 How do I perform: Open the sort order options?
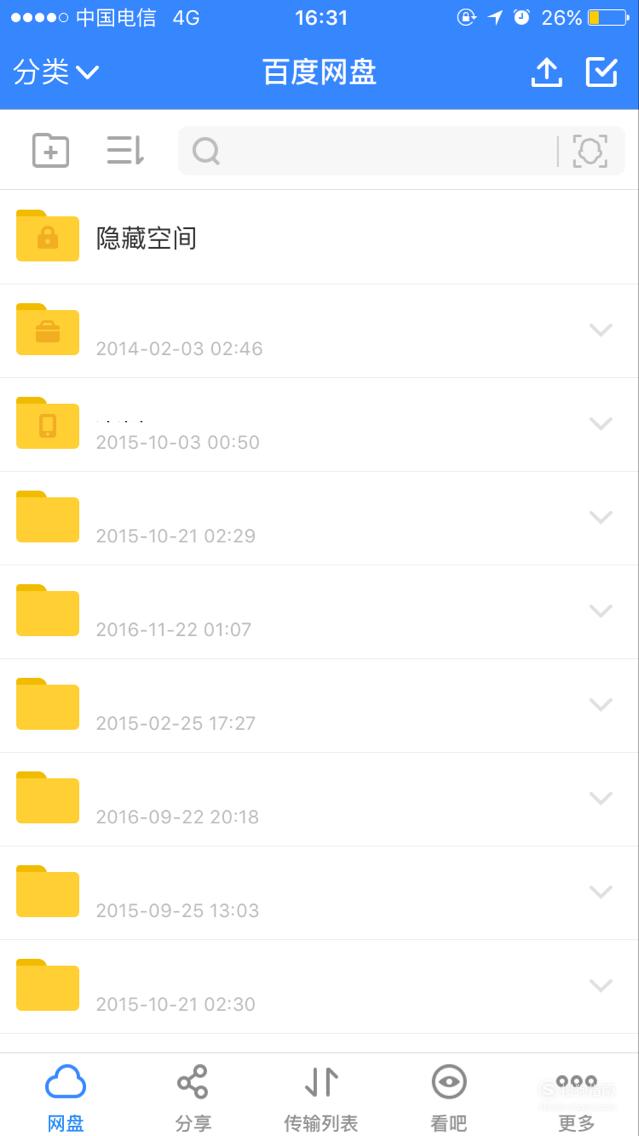[125, 151]
